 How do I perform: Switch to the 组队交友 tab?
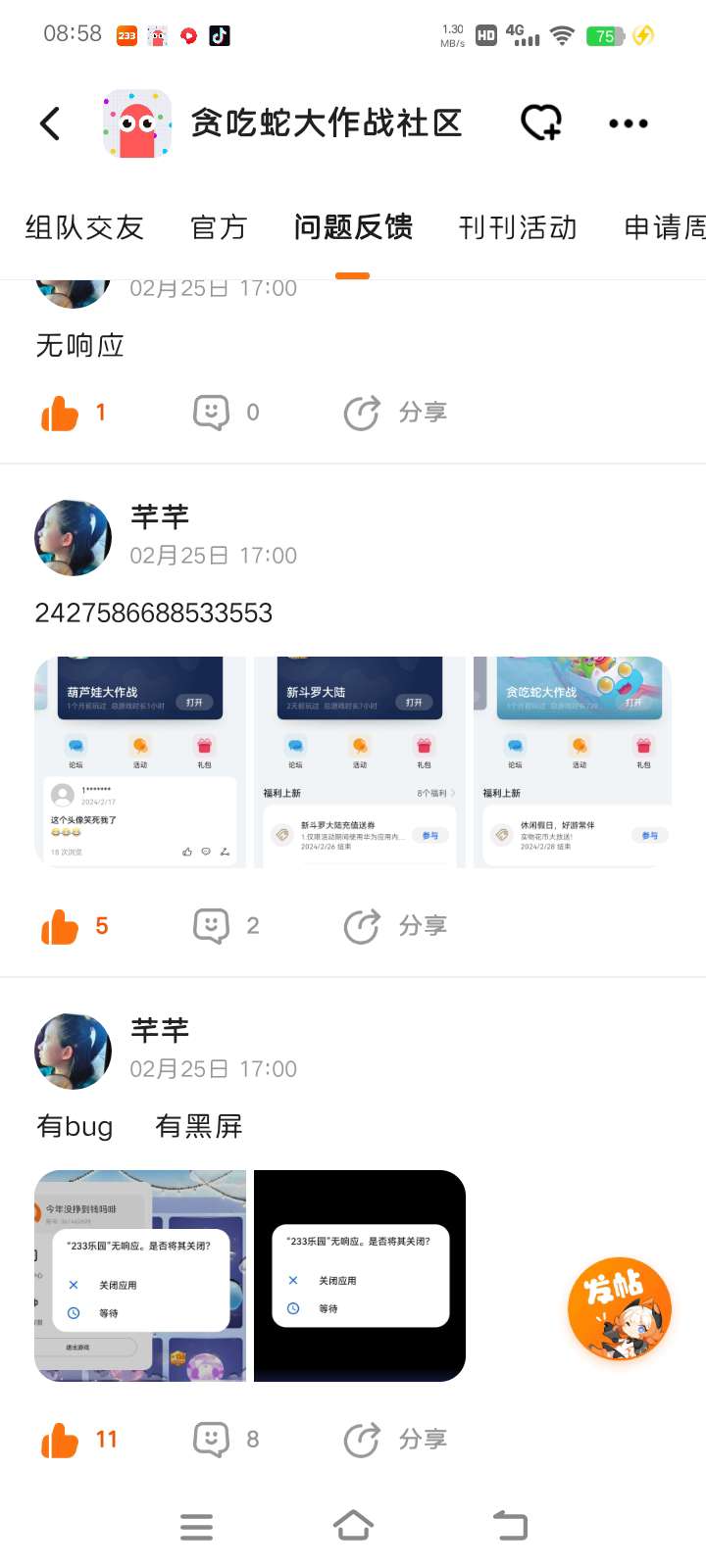pyautogui.click(x=84, y=228)
